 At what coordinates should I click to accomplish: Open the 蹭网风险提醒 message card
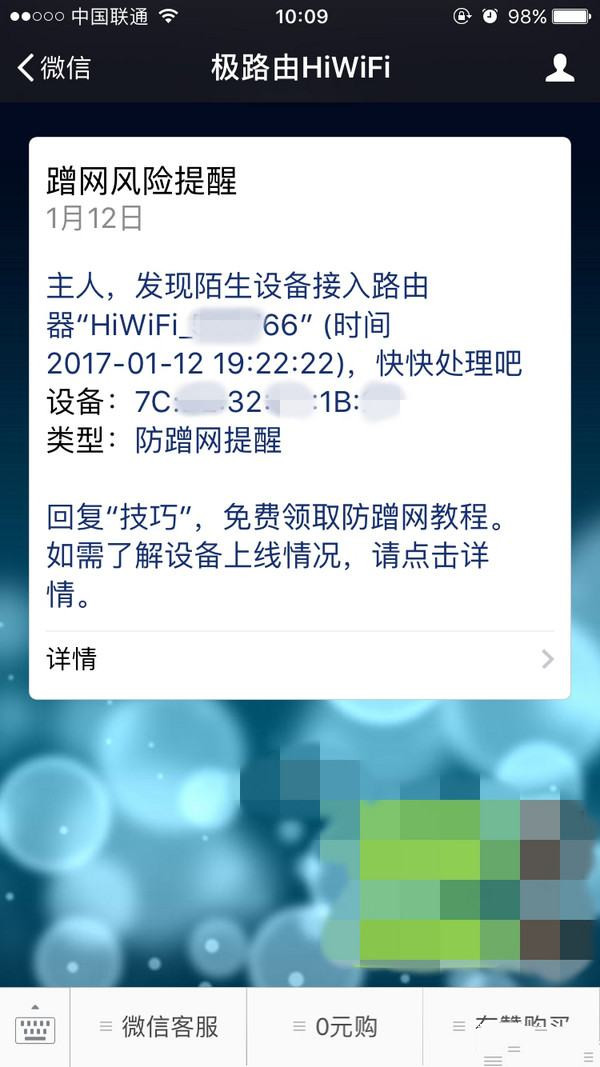pyautogui.click(x=300, y=400)
